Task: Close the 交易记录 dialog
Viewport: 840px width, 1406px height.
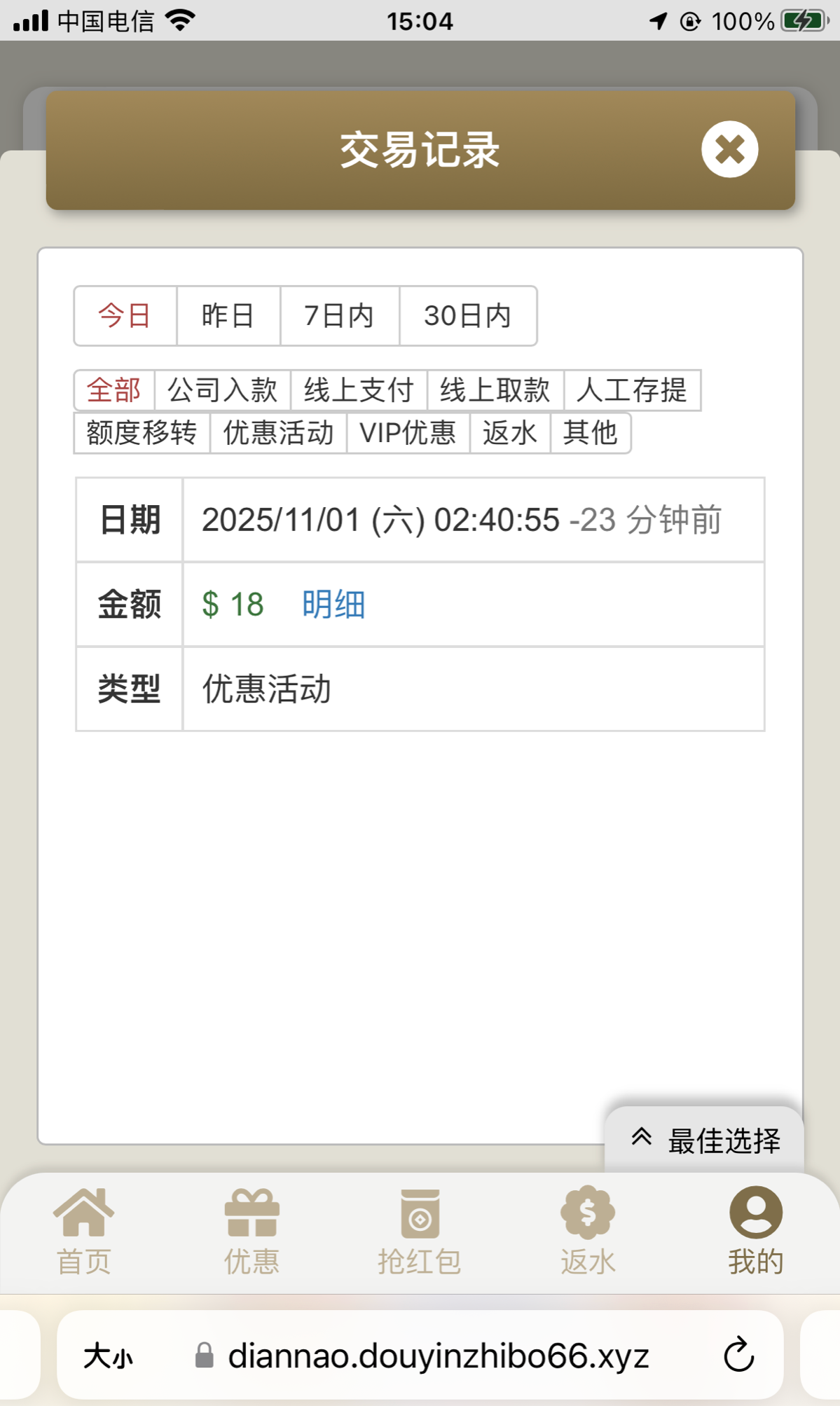Action: click(729, 149)
